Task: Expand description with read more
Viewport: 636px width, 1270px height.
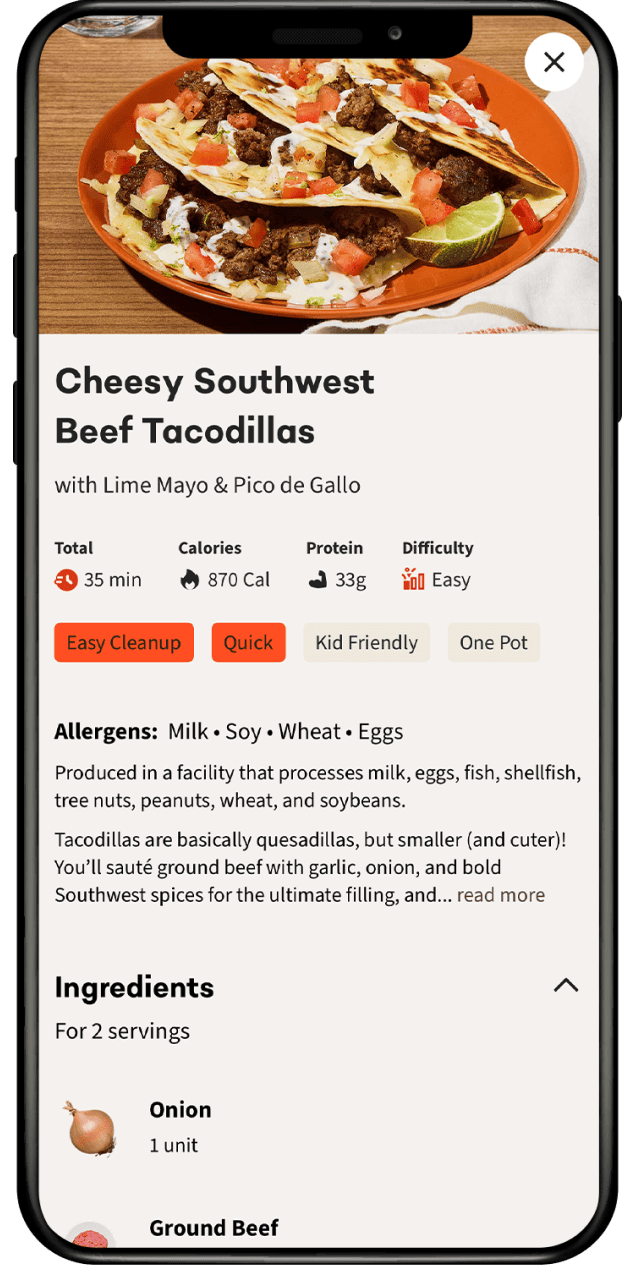Action: click(x=500, y=895)
